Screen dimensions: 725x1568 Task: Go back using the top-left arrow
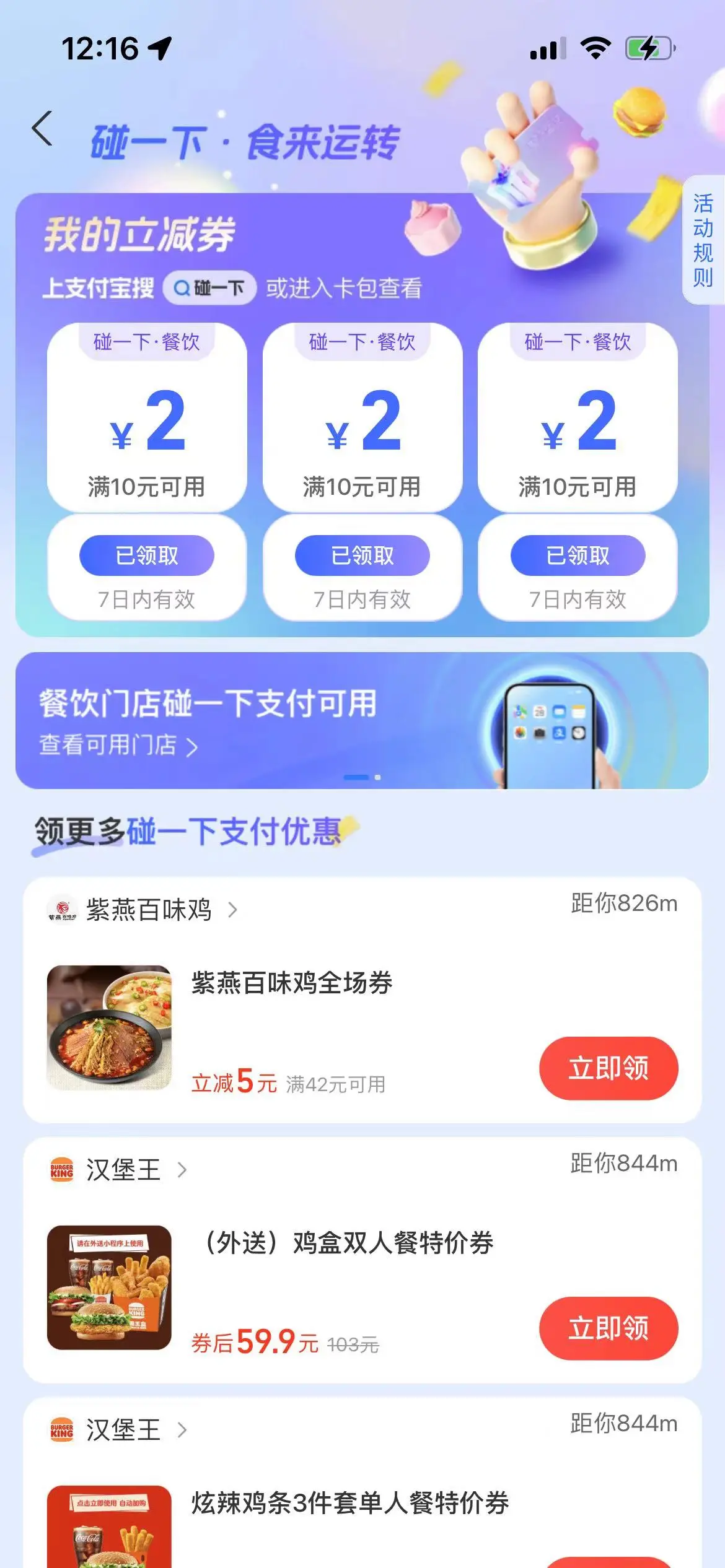(42, 129)
